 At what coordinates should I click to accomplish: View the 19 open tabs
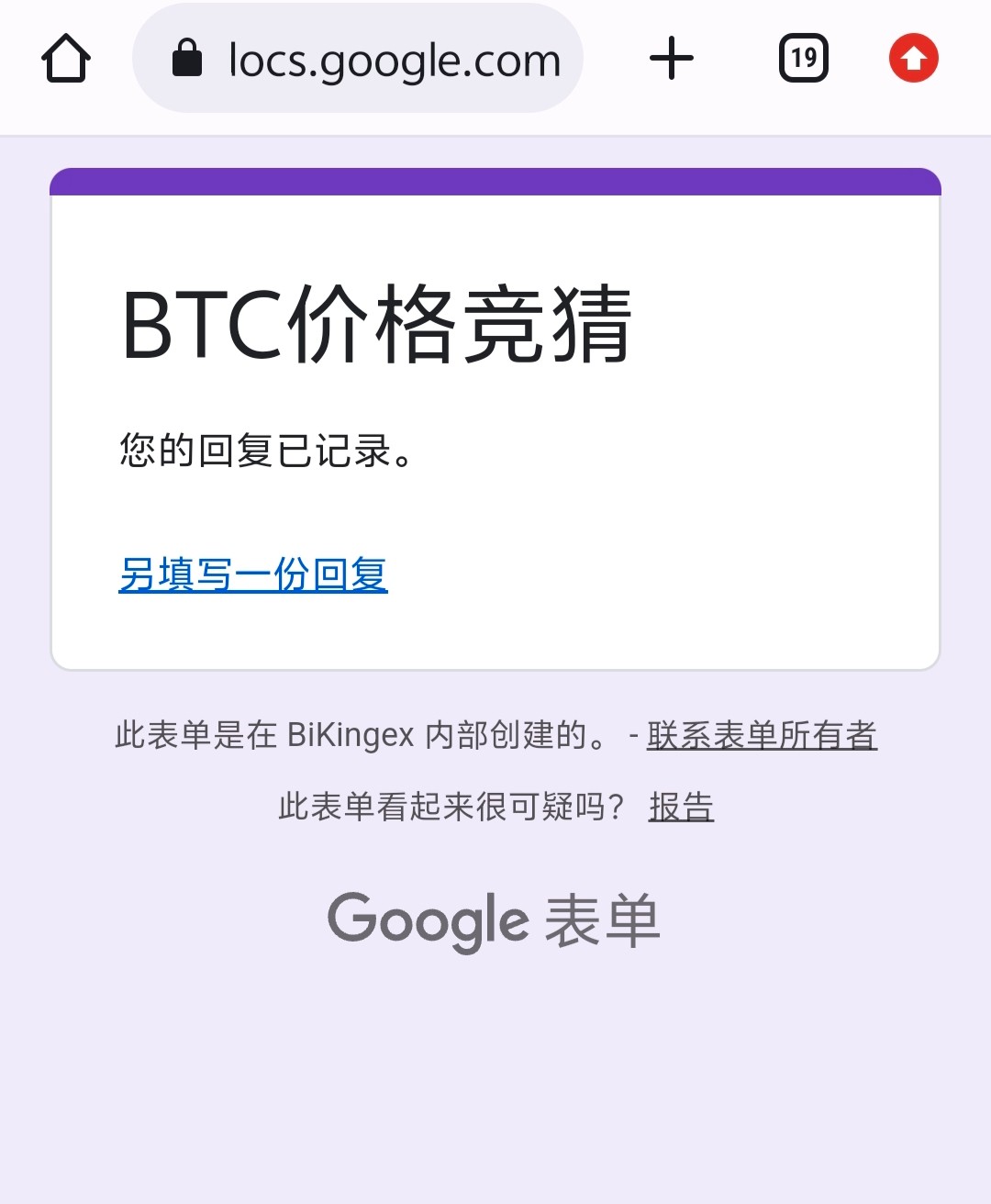tap(804, 59)
